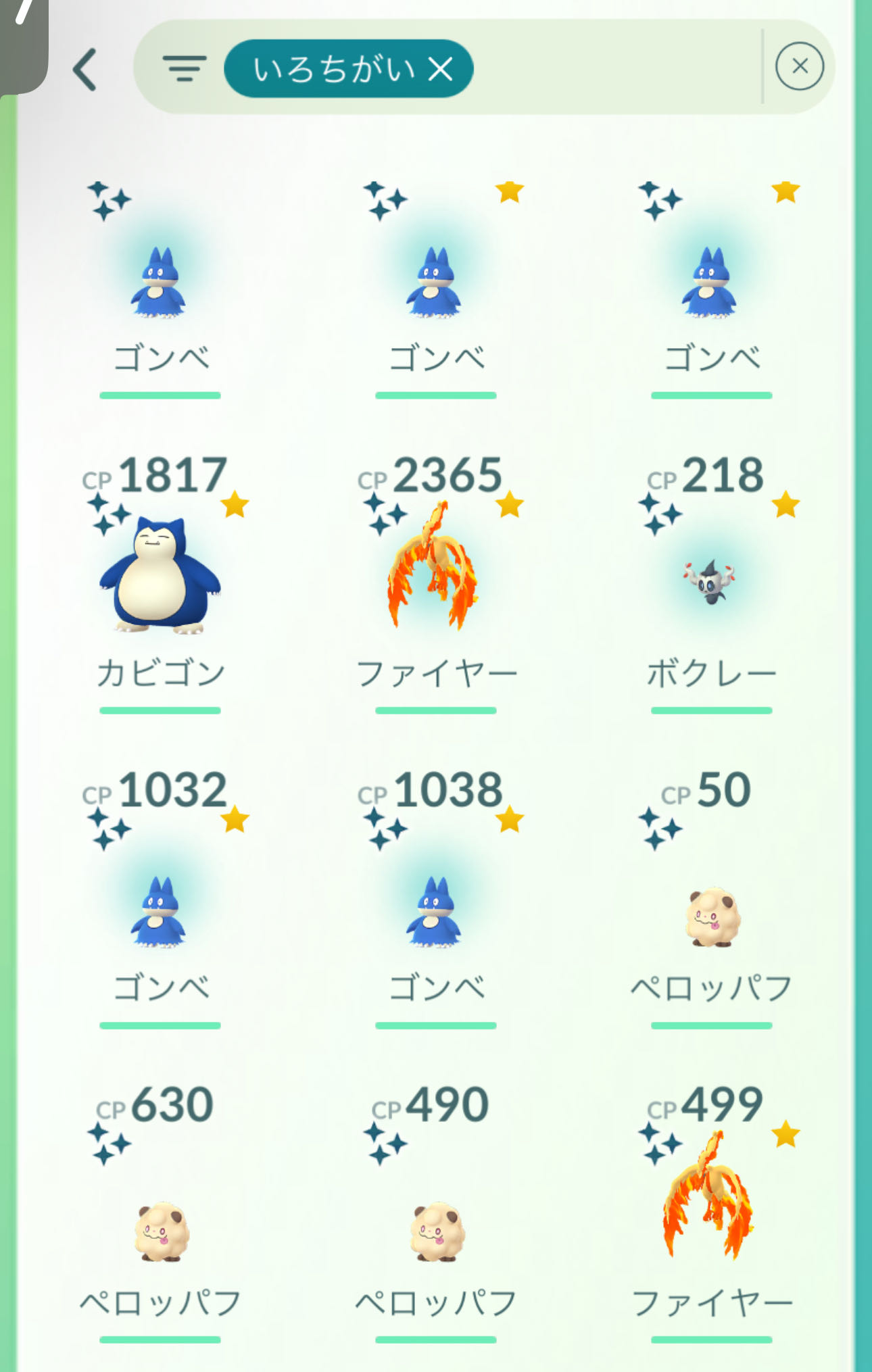Open カビゴン with CP 1817
872x1372 pixels.
(x=160, y=574)
